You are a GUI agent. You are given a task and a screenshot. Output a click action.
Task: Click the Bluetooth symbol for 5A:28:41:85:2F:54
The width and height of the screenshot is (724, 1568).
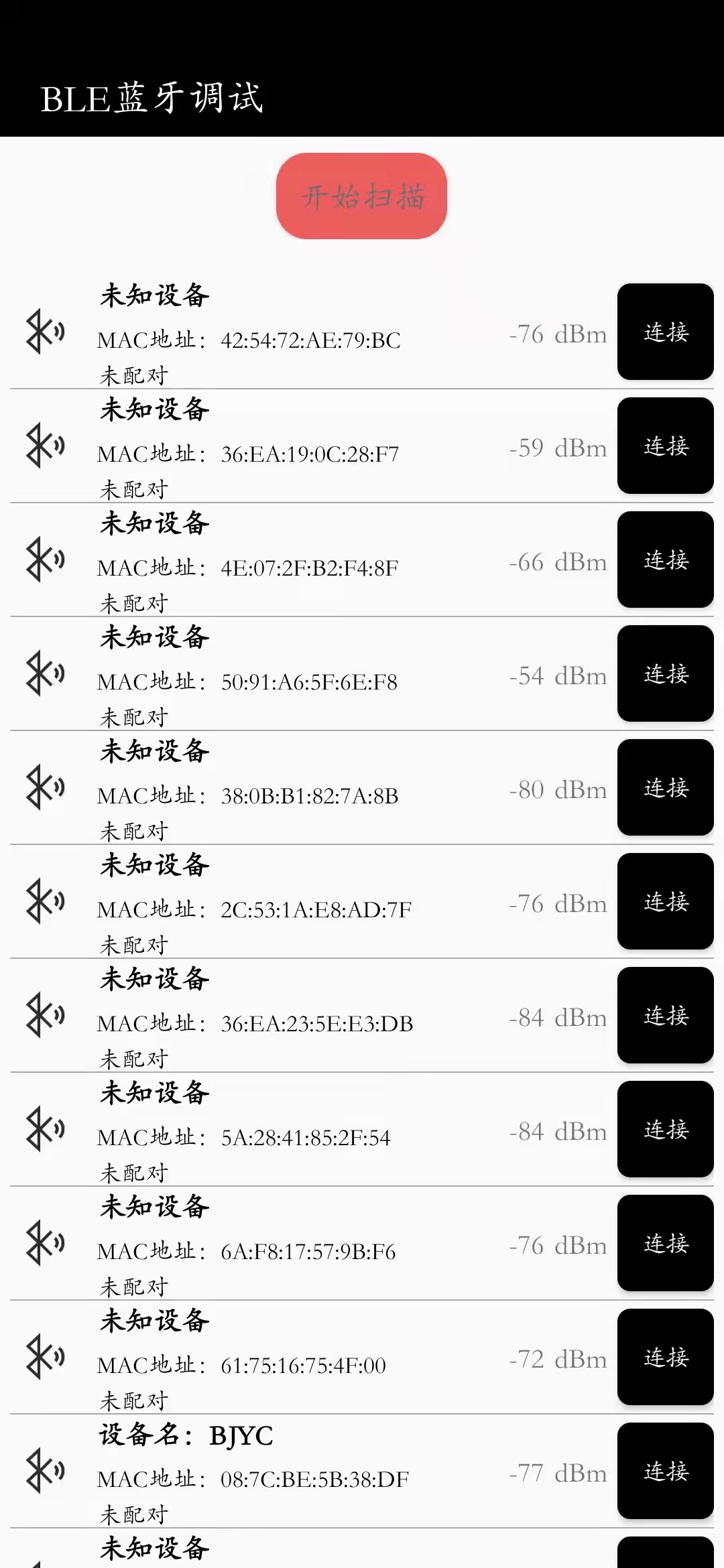coord(44,1130)
